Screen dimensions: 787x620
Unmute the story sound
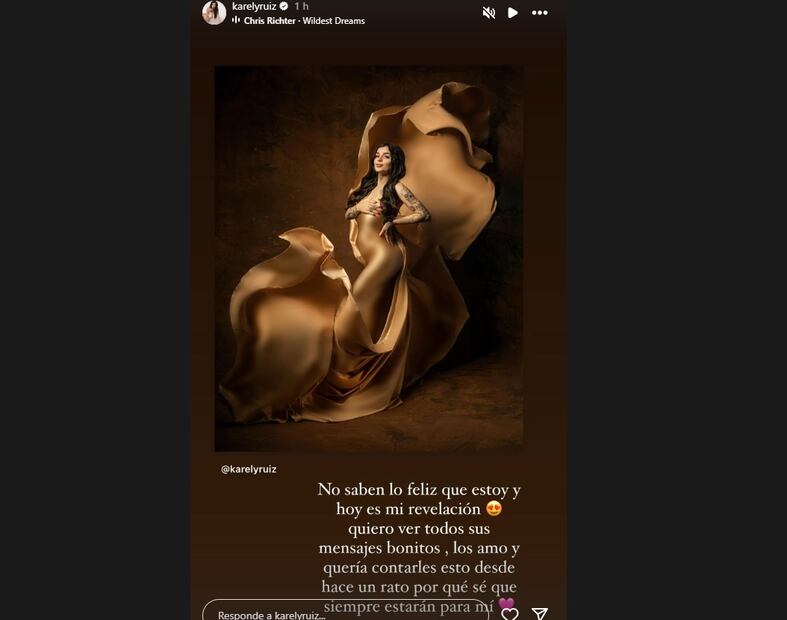489,13
